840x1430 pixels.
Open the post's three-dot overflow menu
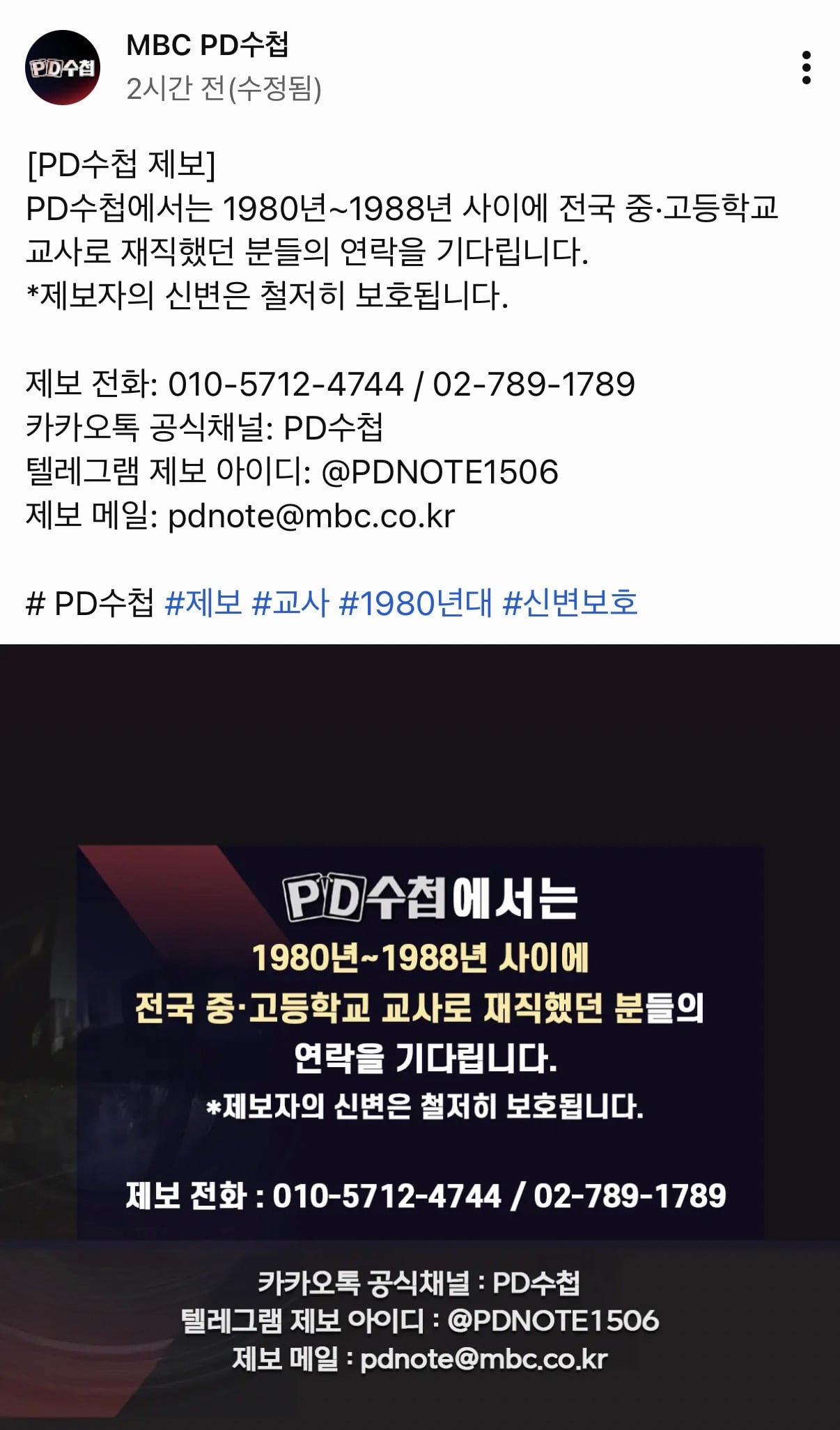(x=806, y=68)
